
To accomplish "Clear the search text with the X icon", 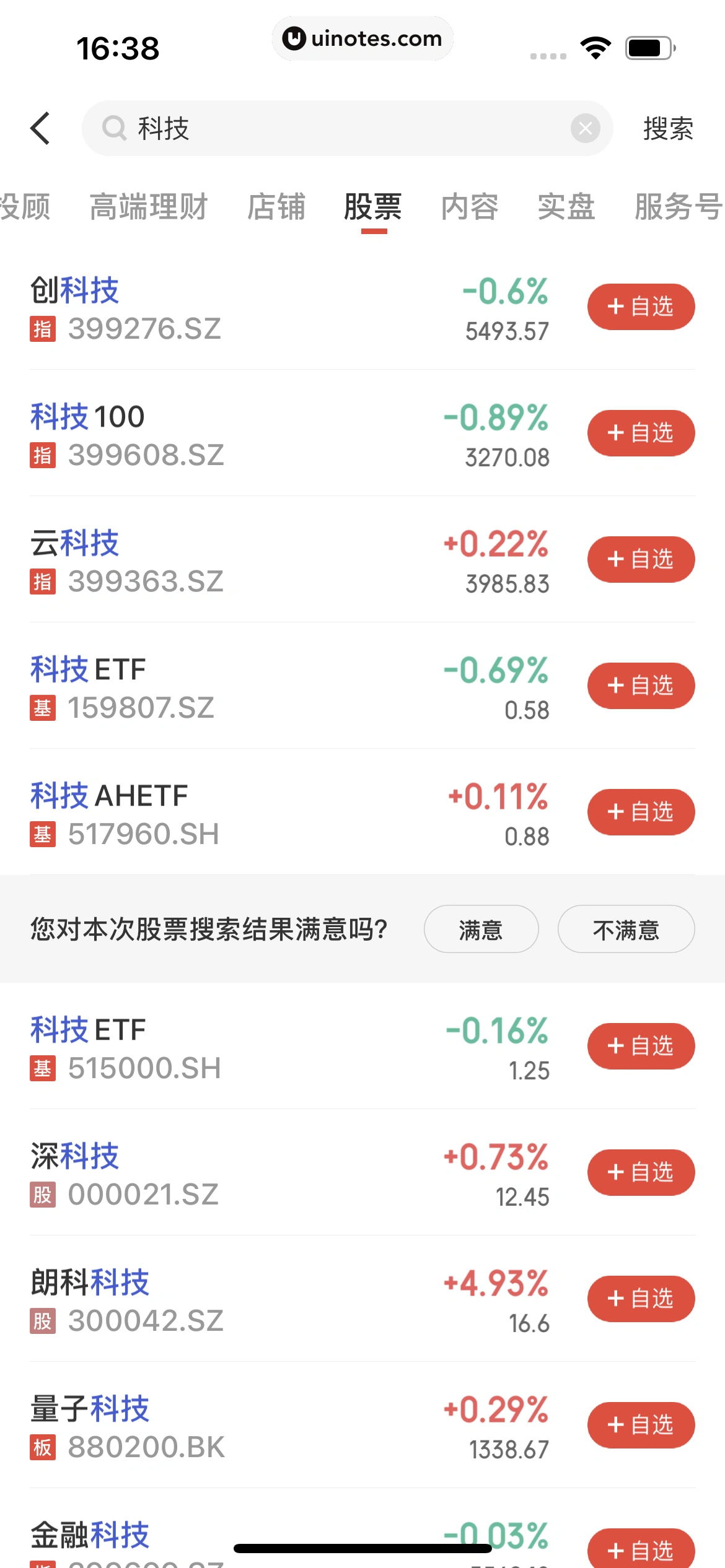I will point(585,128).
